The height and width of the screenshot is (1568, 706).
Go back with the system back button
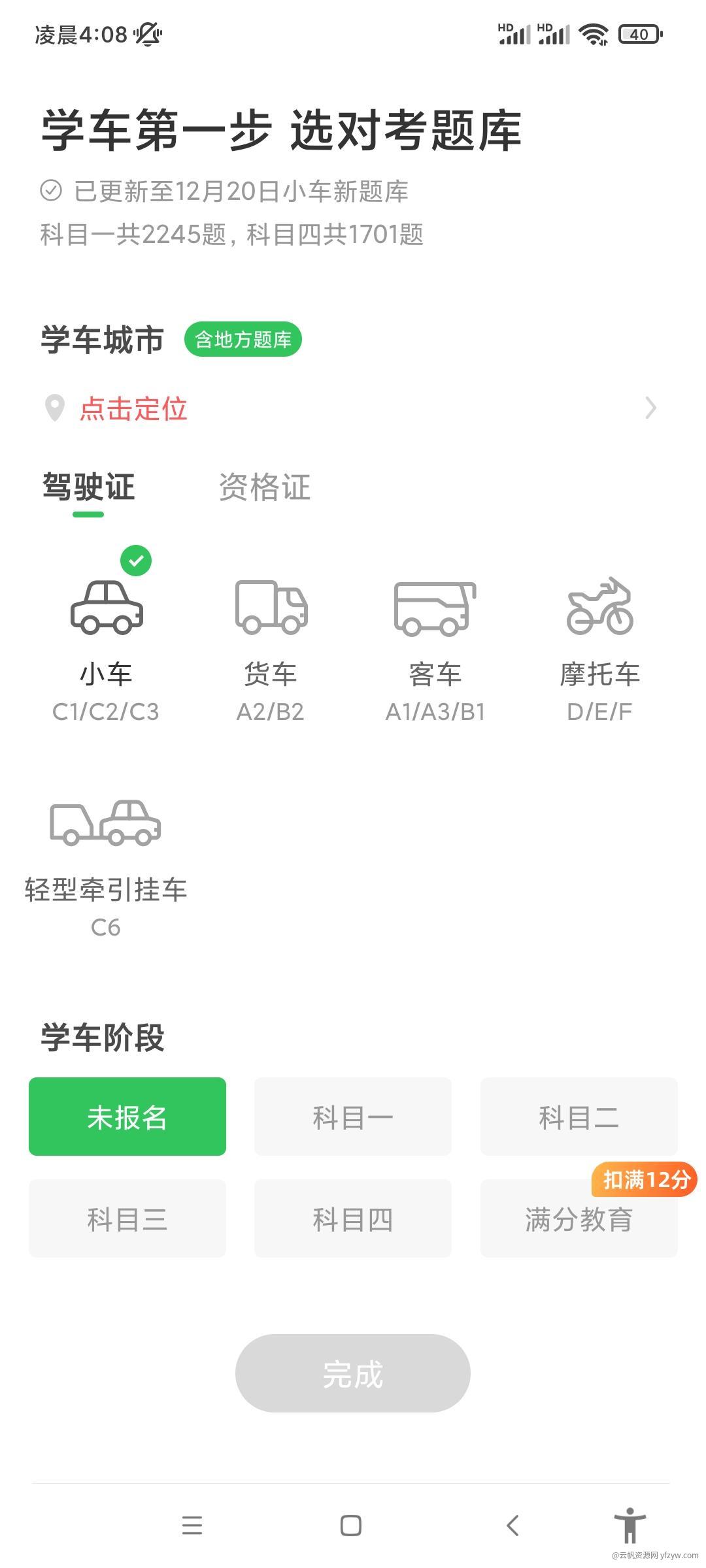tap(513, 1526)
